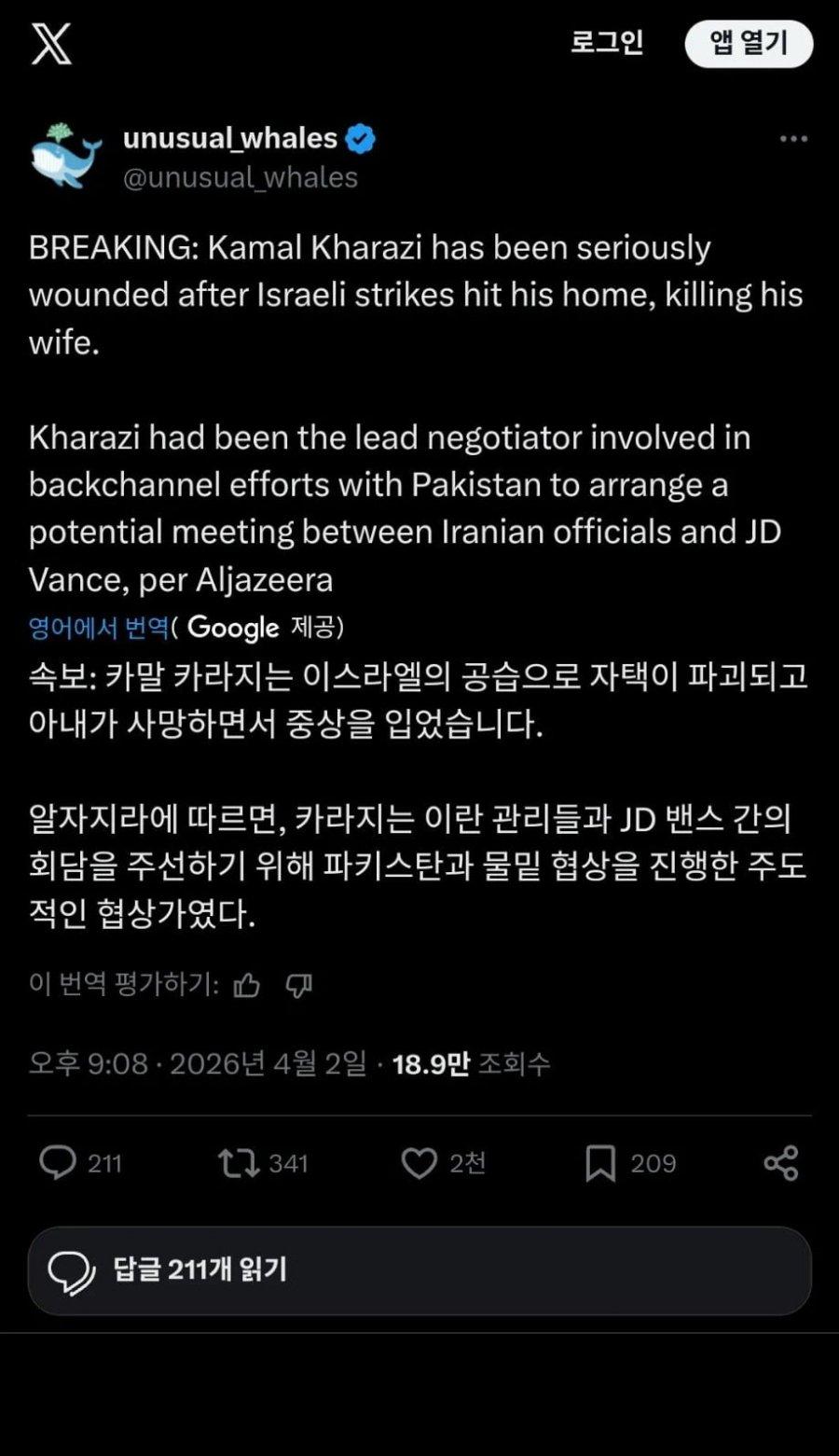Tap the 앱 열기 open app button
This screenshot has width=839, height=1456.
pos(749,43)
